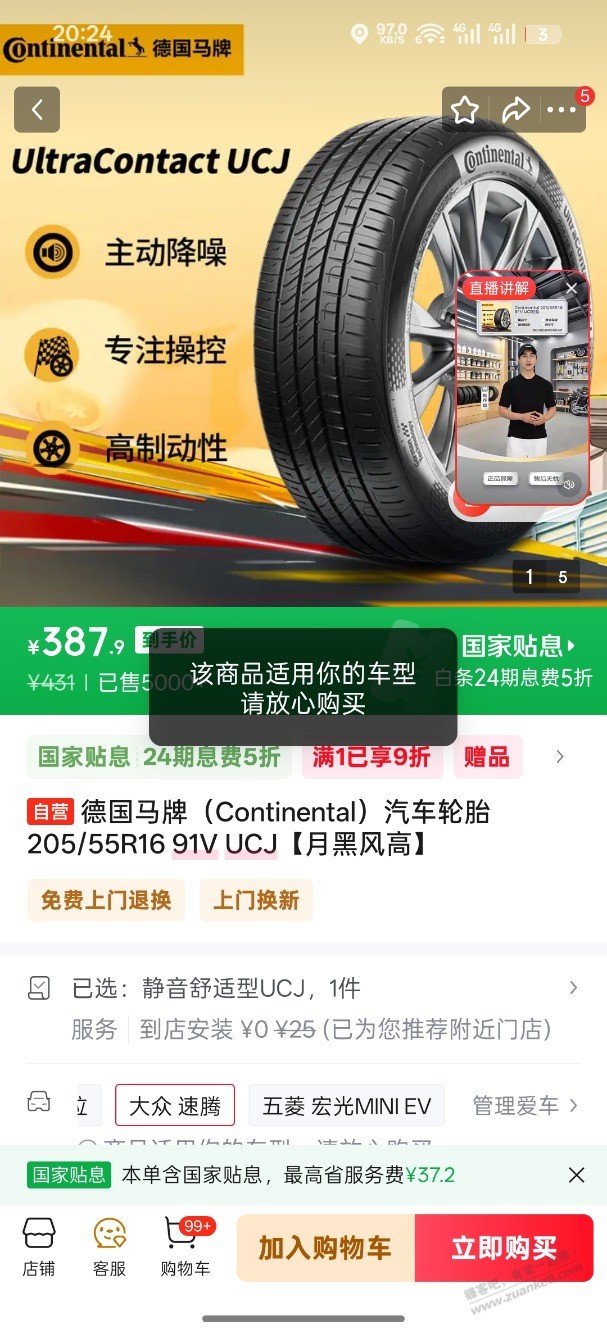Screen dimensions: 607x1334
Task: Close the live stream preview window
Action: (x=571, y=288)
